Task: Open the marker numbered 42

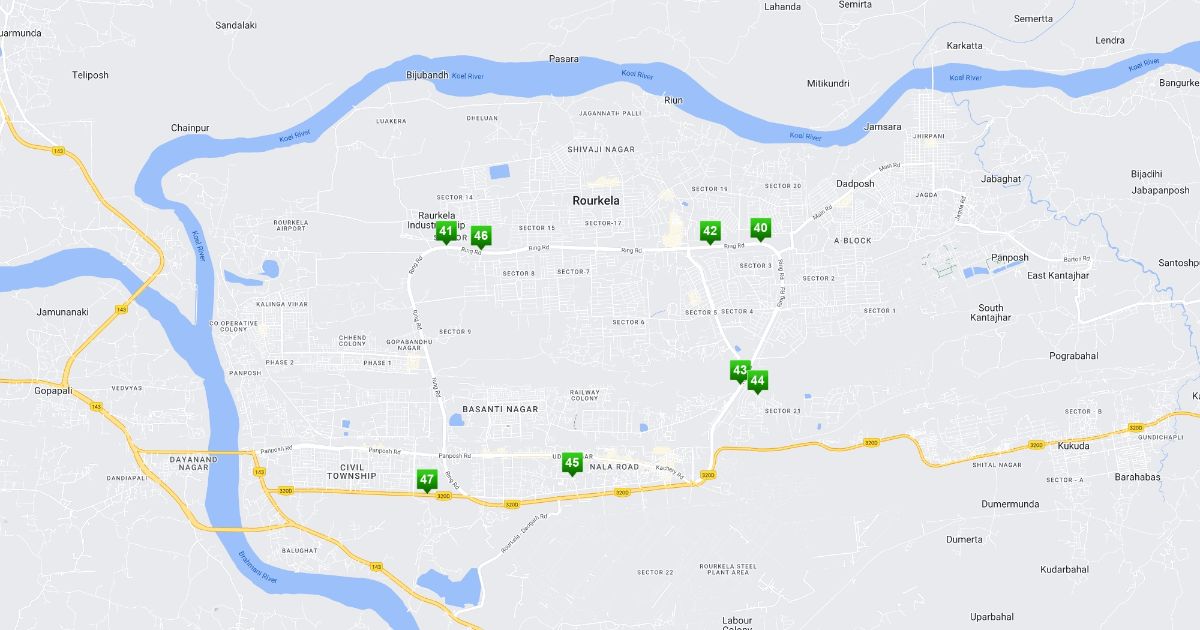Action: 710,232
